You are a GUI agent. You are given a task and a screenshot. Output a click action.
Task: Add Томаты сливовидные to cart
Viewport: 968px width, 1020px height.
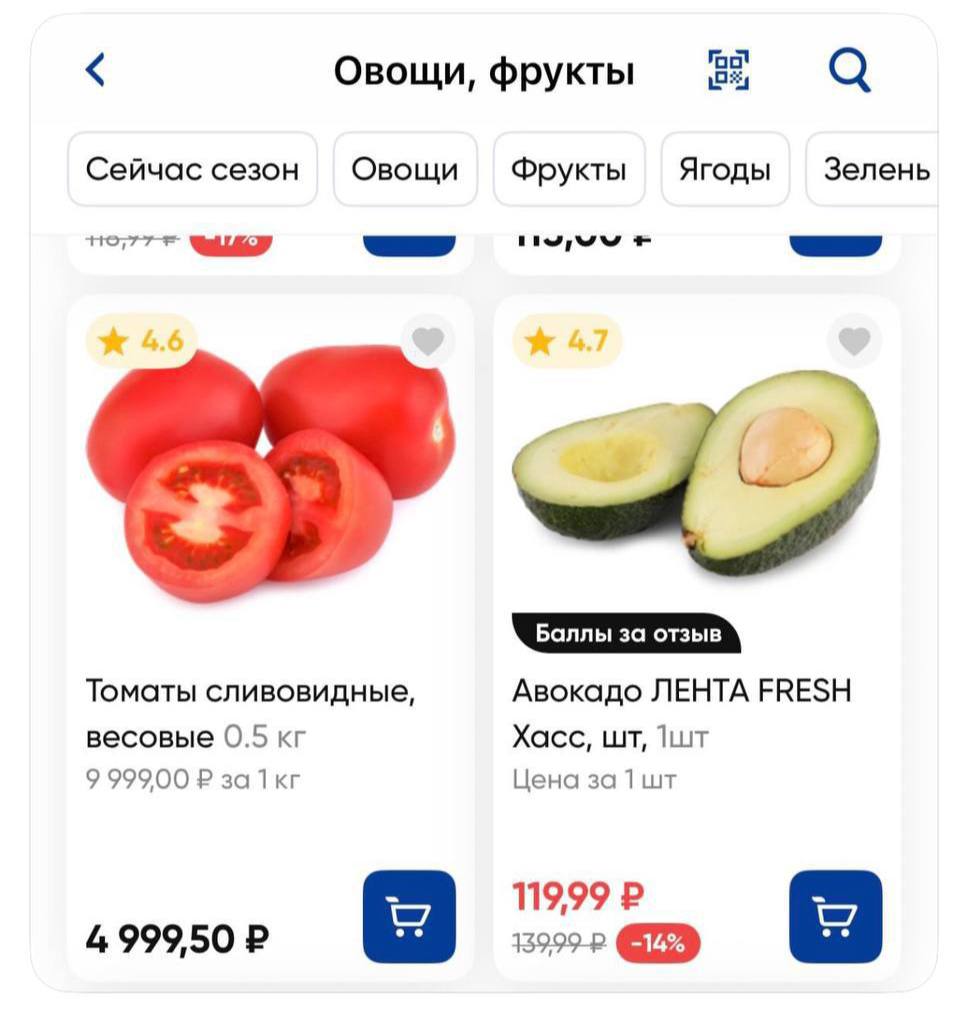(409, 916)
